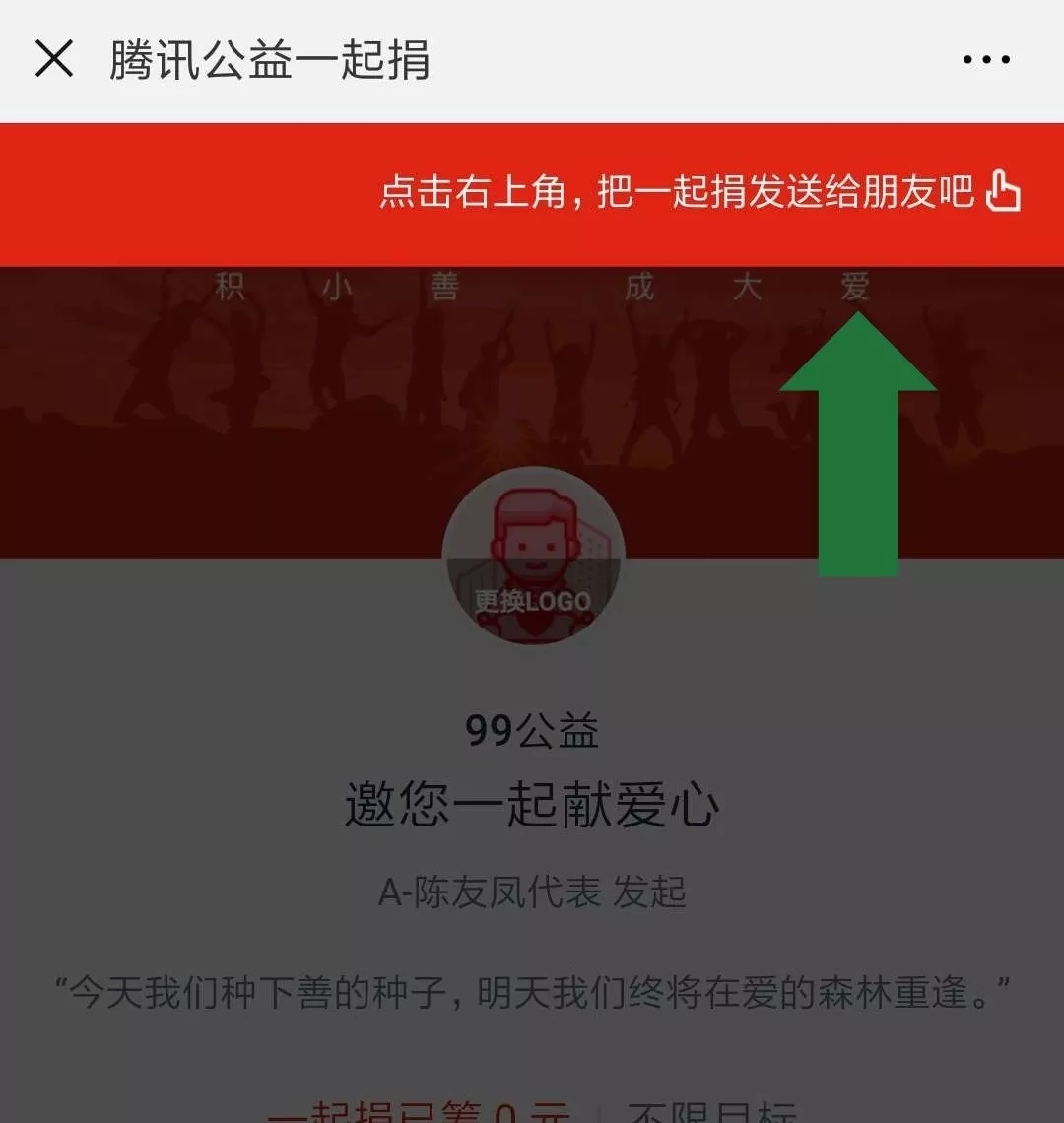Close the 腾讯公益一起捐 page
This screenshot has height=1123, width=1064.
tap(54, 59)
